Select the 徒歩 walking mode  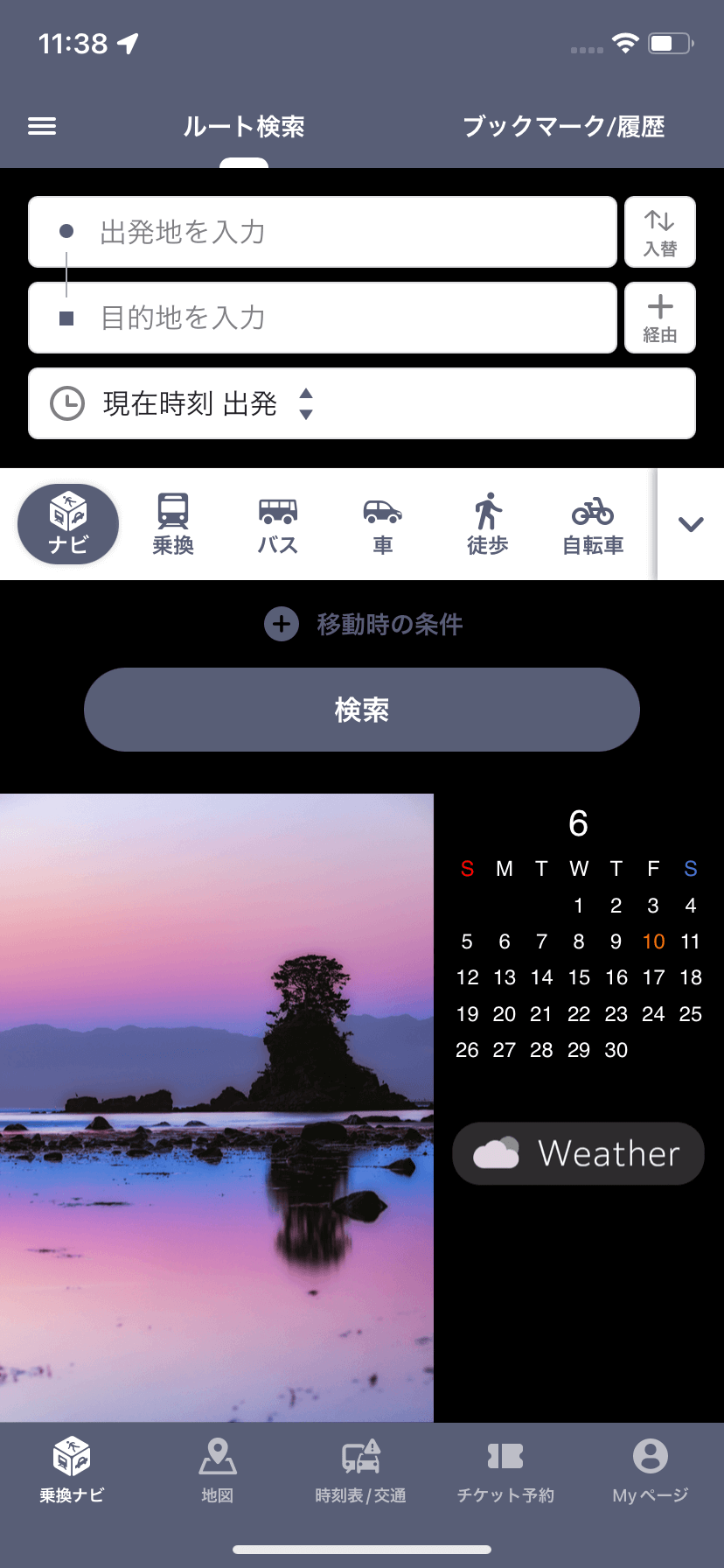coord(488,524)
